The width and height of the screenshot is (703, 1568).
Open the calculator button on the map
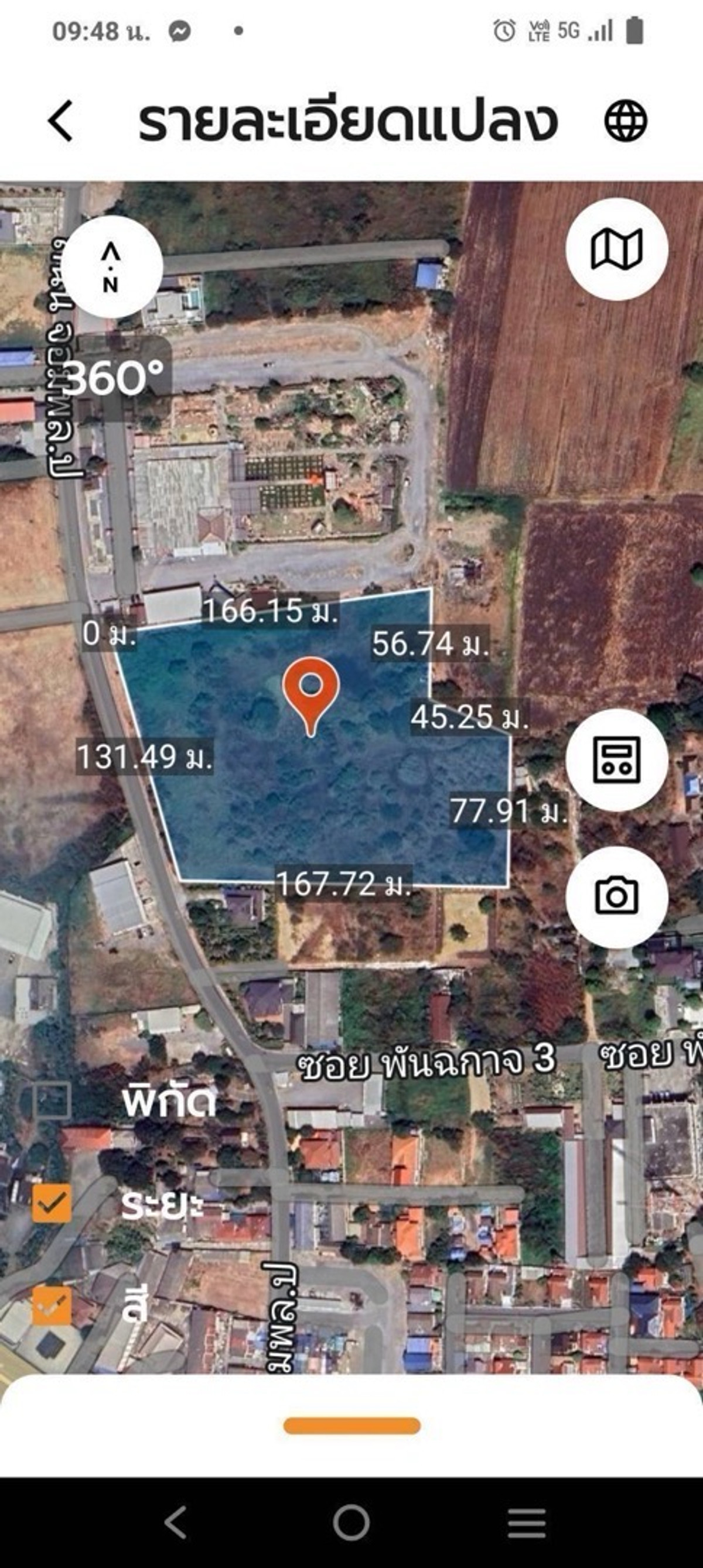tap(616, 759)
